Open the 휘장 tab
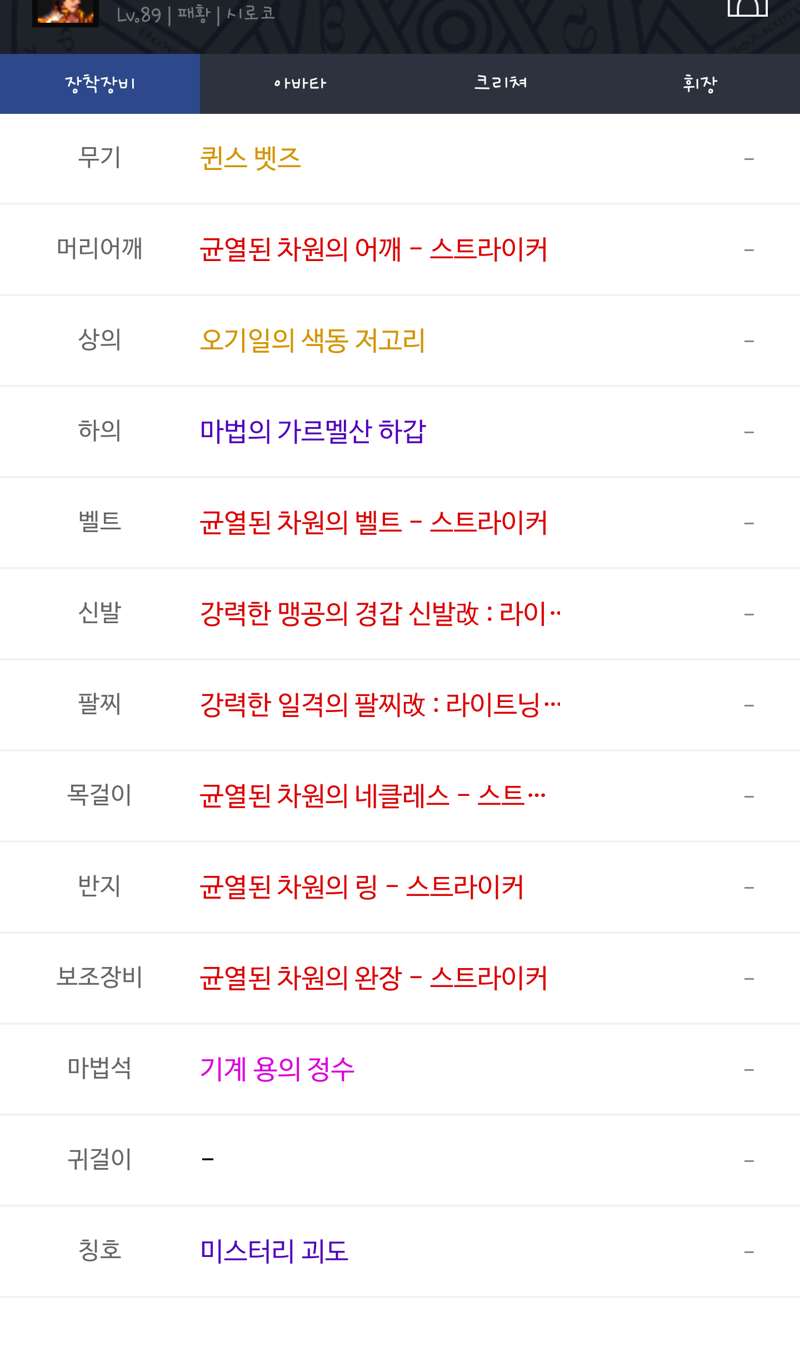Screen dimensions: 800x1358 pyautogui.click(x=700, y=84)
